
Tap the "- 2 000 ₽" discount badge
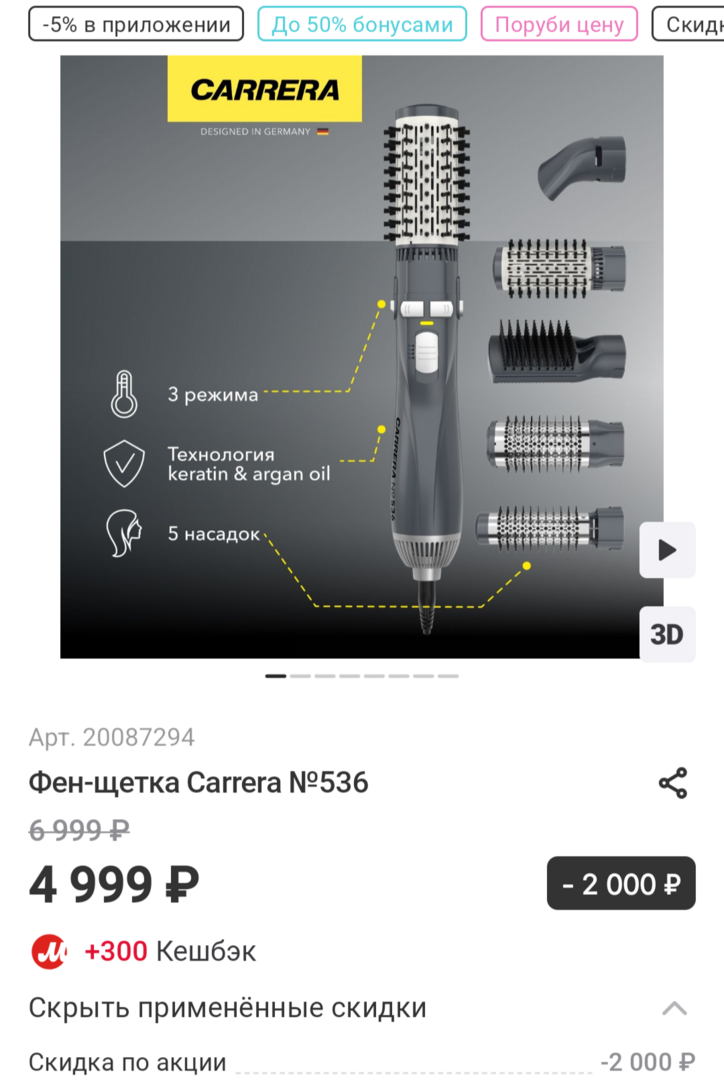tap(621, 883)
